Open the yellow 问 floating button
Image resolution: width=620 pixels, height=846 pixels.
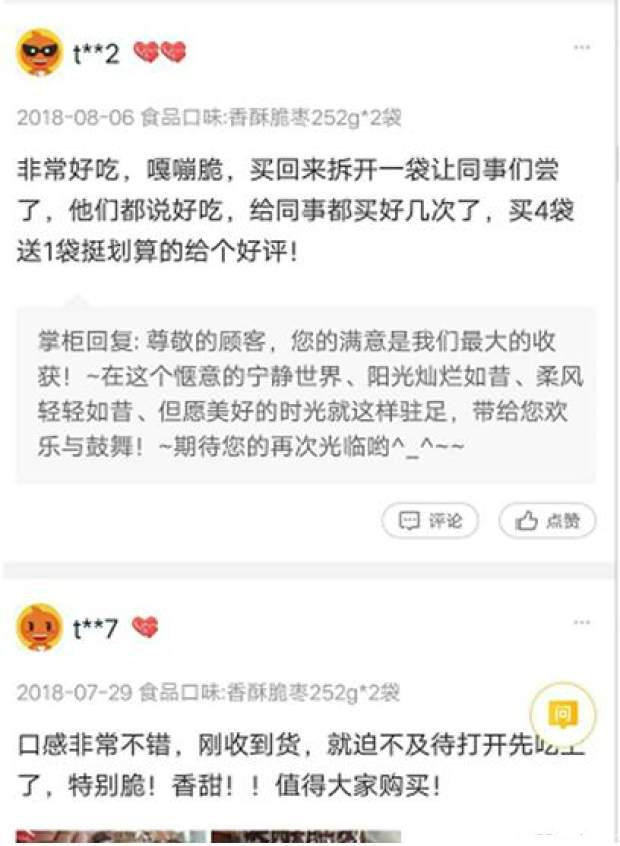tap(562, 715)
